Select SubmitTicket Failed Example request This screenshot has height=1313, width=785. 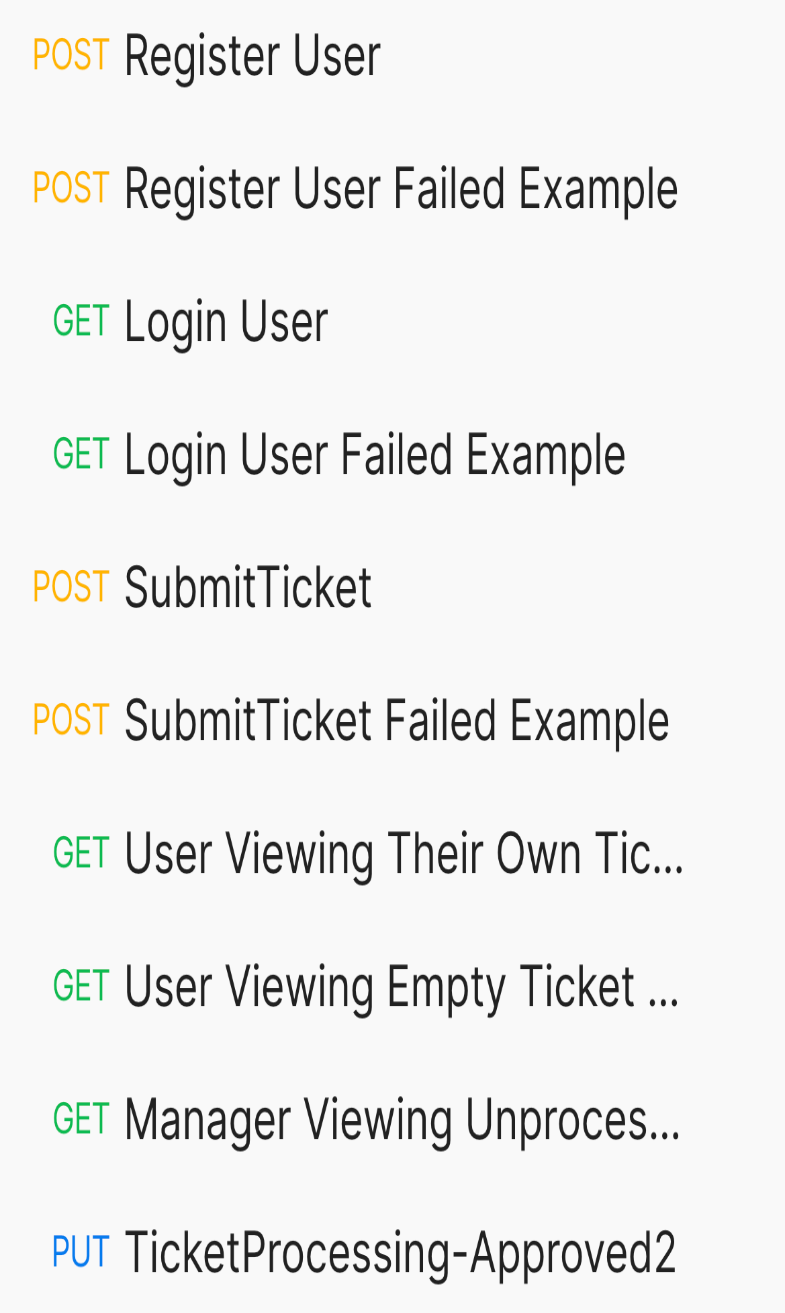pos(396,721)
